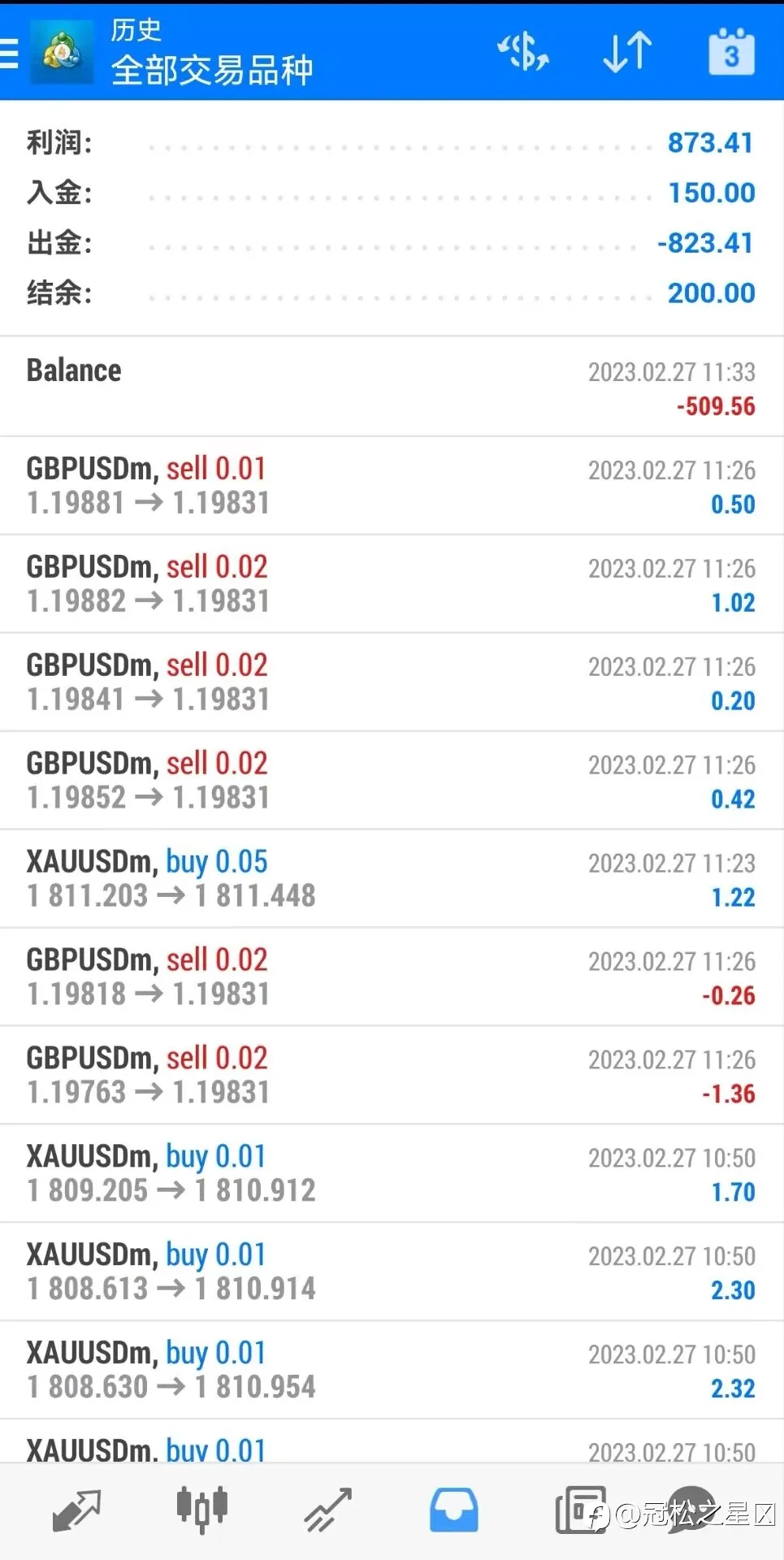Open XAUUSDm buy trade with 1.70 profit
Image resolution: width=784 pixels, height=1560 pixels.
(x=392, y=1174)
